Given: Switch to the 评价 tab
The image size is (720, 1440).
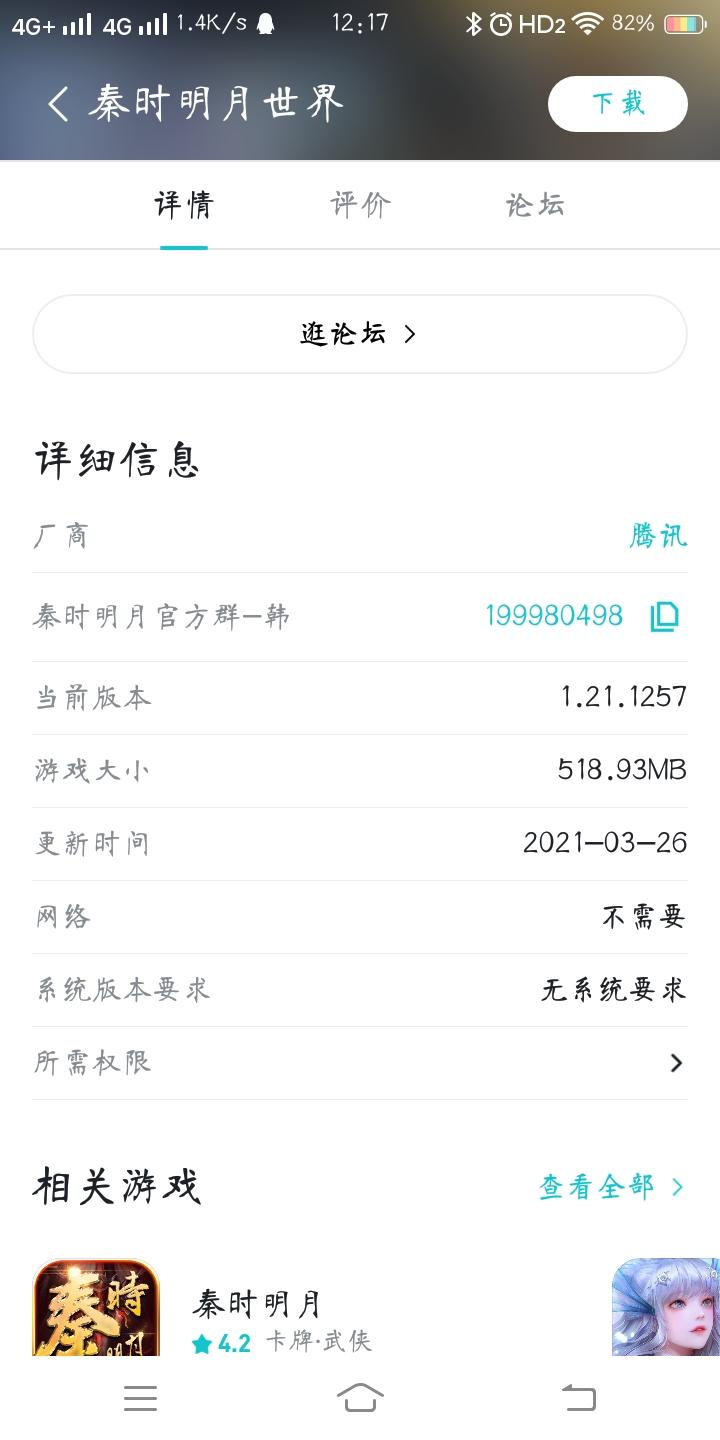Looking at the screenshot, I should click(x=360, y=206).
